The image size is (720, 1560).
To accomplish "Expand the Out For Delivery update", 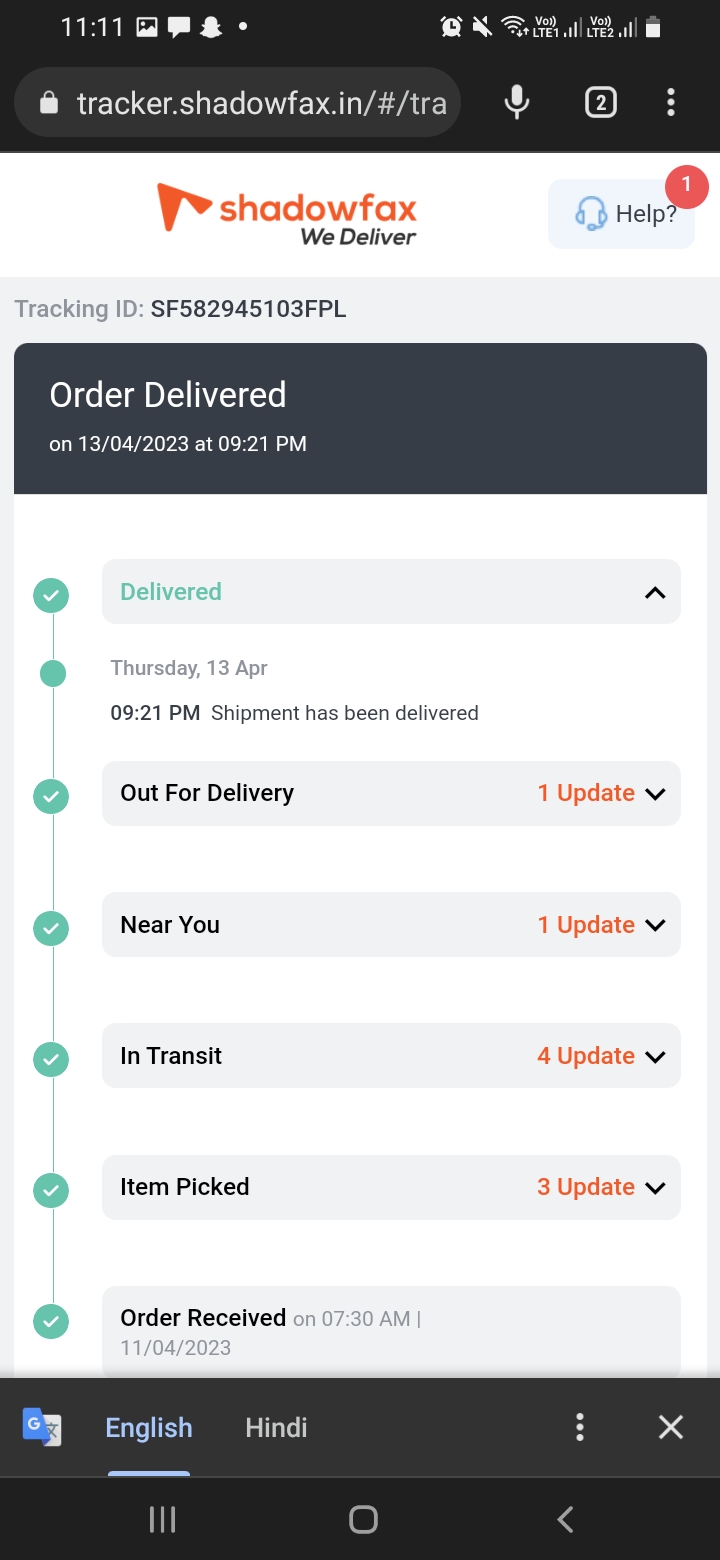I will pos(654,794).
